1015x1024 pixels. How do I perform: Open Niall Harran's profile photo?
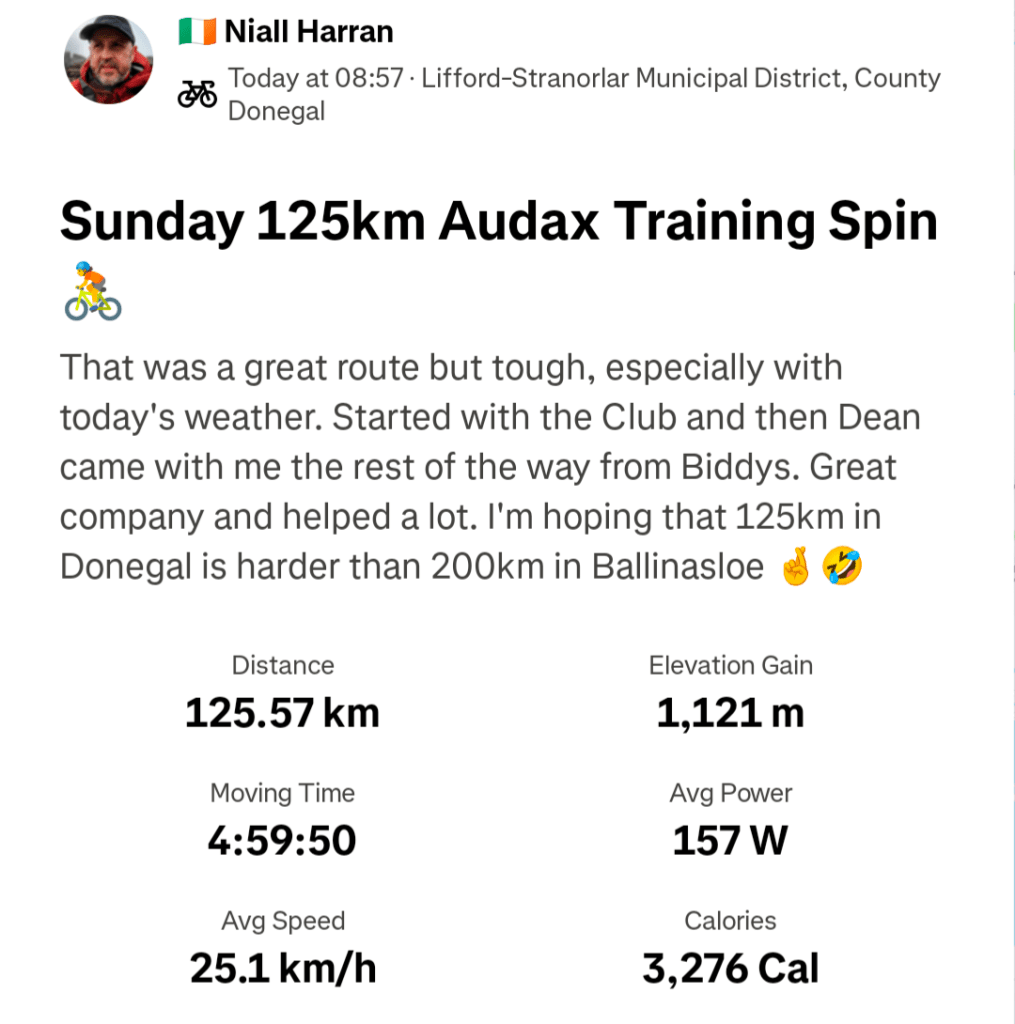coord(108,60)
